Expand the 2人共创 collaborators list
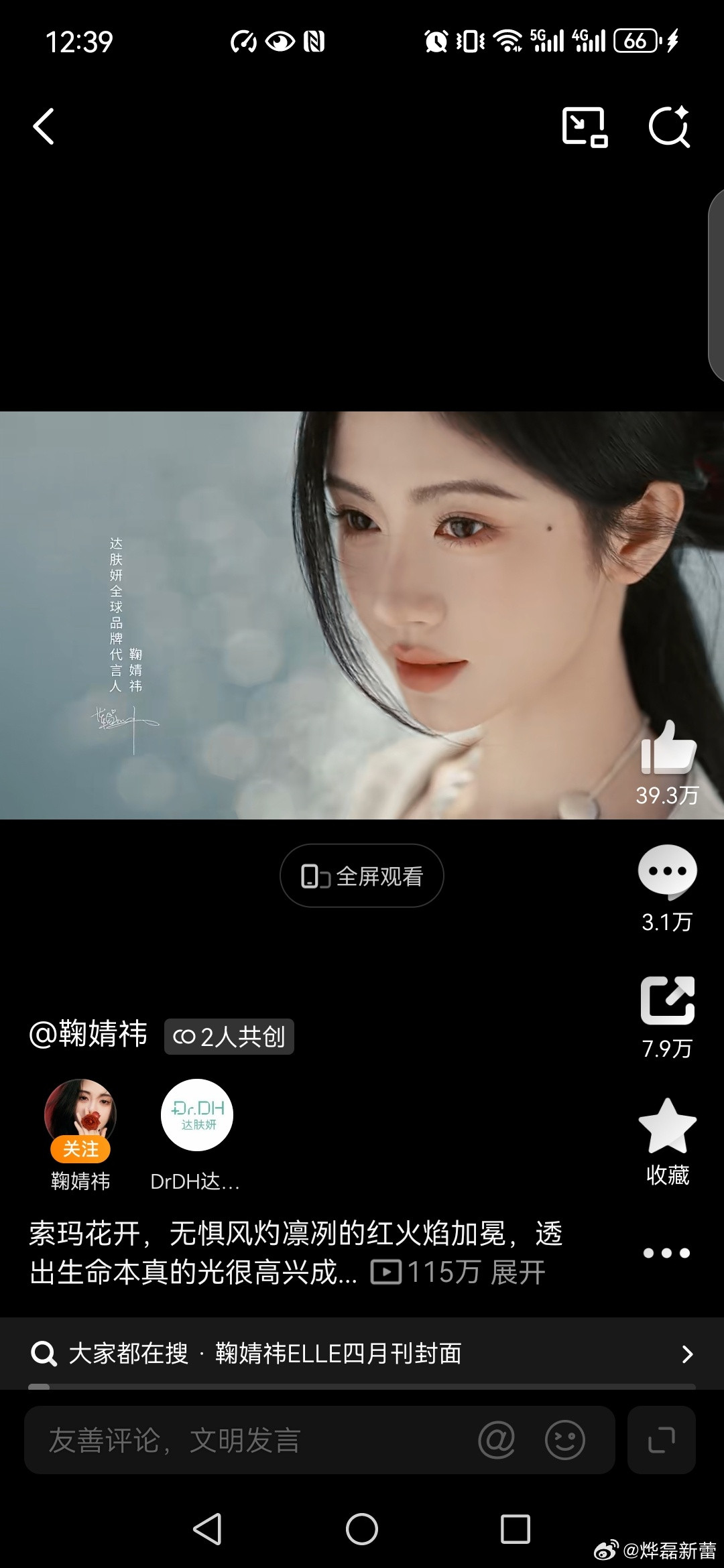 point(228,1037)
